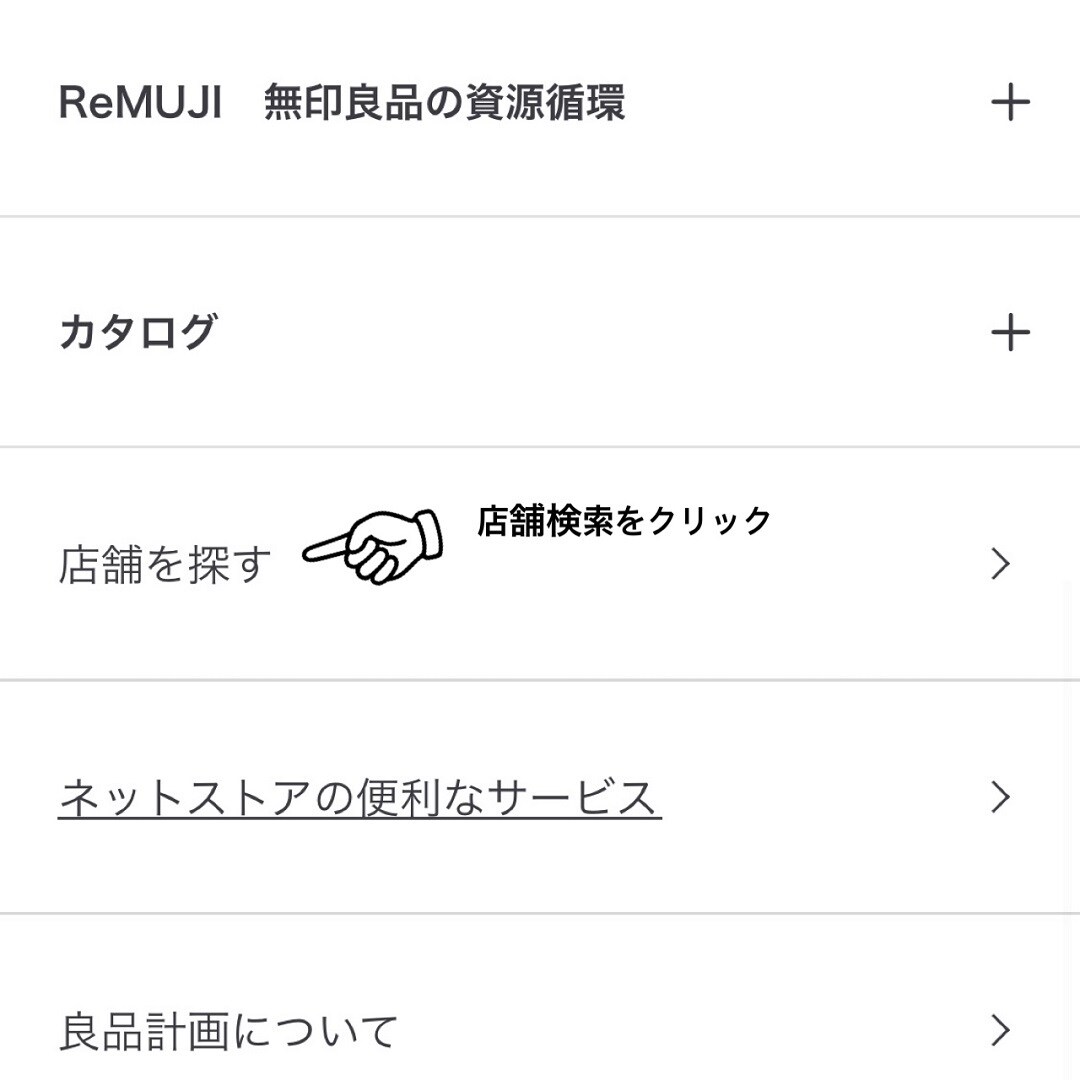Expand the カタログ section
Screen dimensions: 1080x1080
click(x=1009, y=332)
